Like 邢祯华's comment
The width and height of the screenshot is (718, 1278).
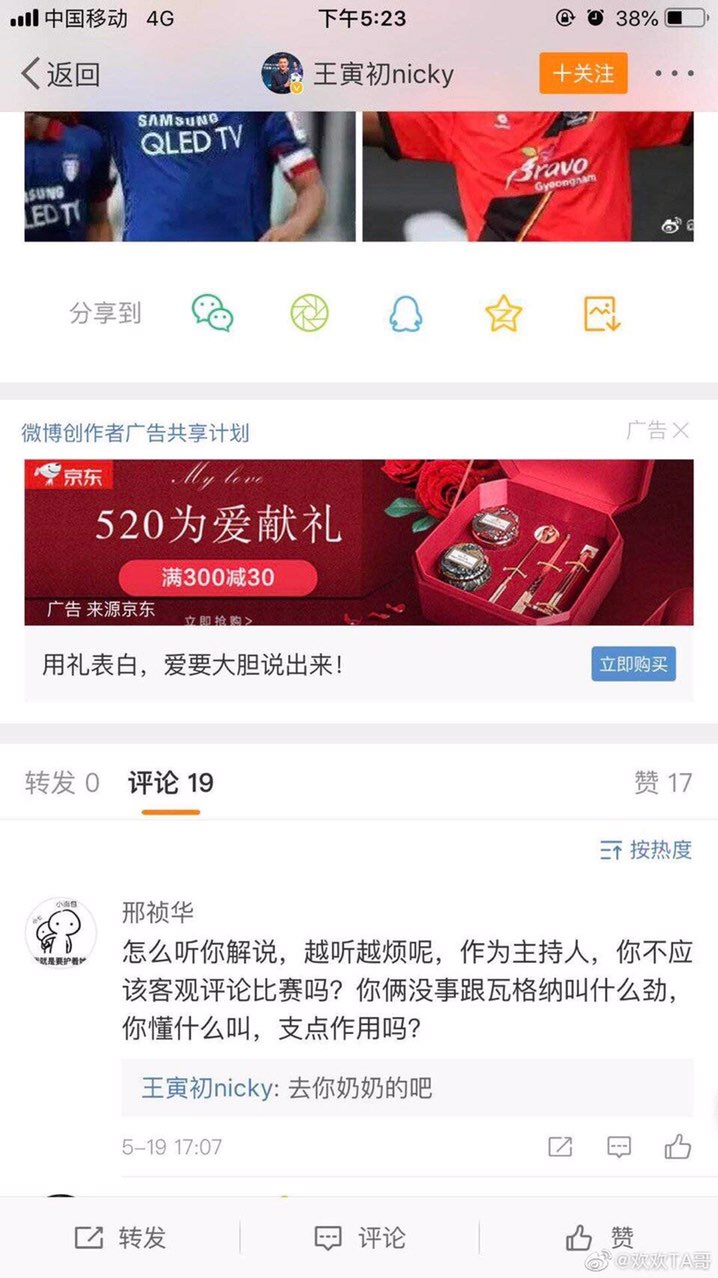click(678, 1146)
